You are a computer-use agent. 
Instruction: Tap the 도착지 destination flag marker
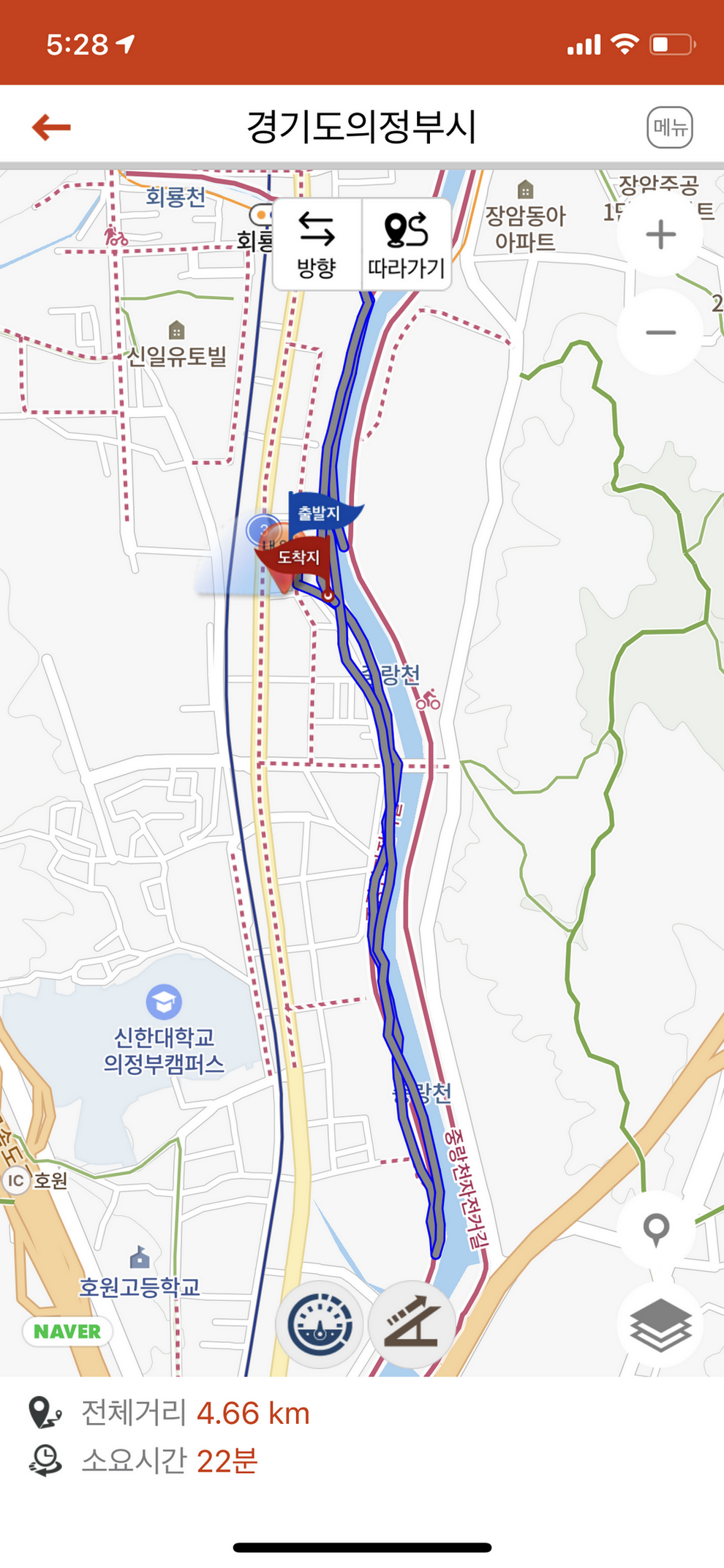[x=296, y=558]
